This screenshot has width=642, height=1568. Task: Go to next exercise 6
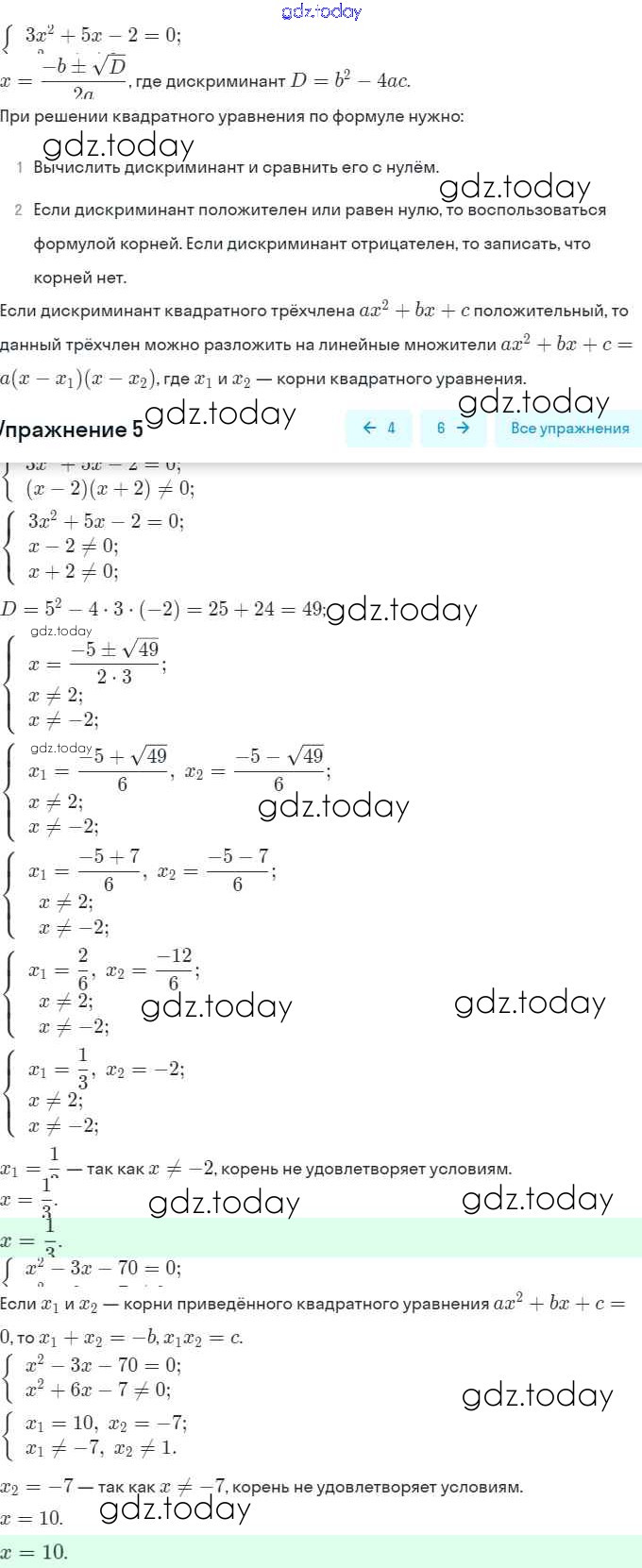(x=453, y=428)
